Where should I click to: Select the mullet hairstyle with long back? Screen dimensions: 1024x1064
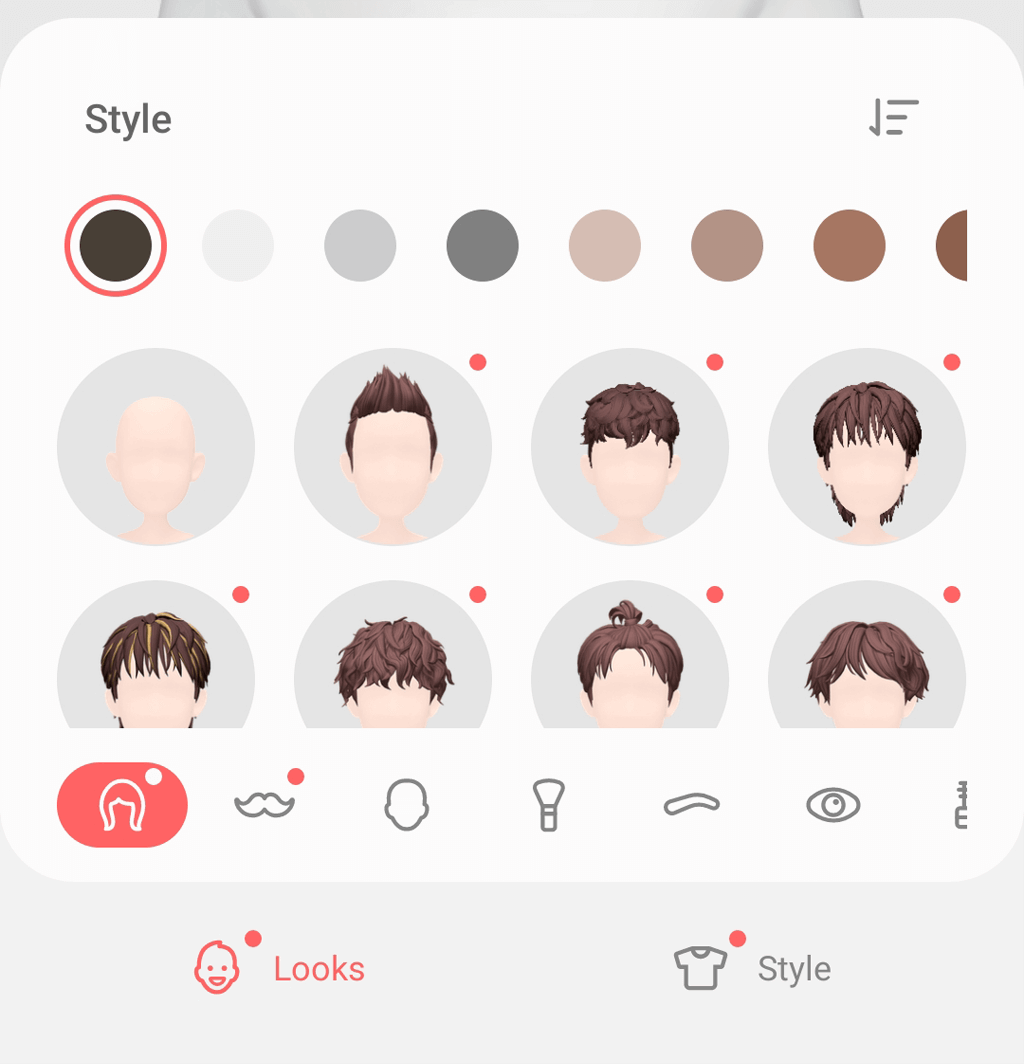[867, 446]
